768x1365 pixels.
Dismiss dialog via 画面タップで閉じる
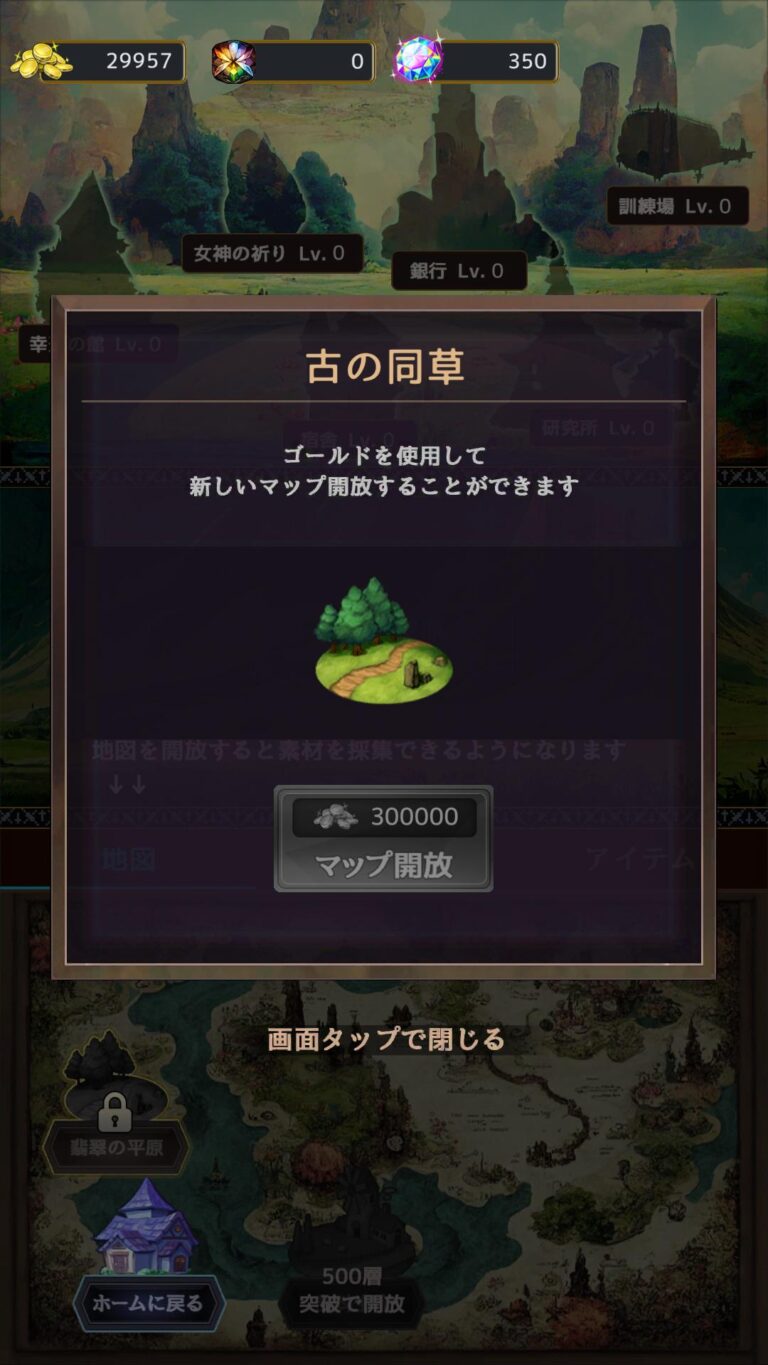pyautogui.click(x=385, y=1040)
